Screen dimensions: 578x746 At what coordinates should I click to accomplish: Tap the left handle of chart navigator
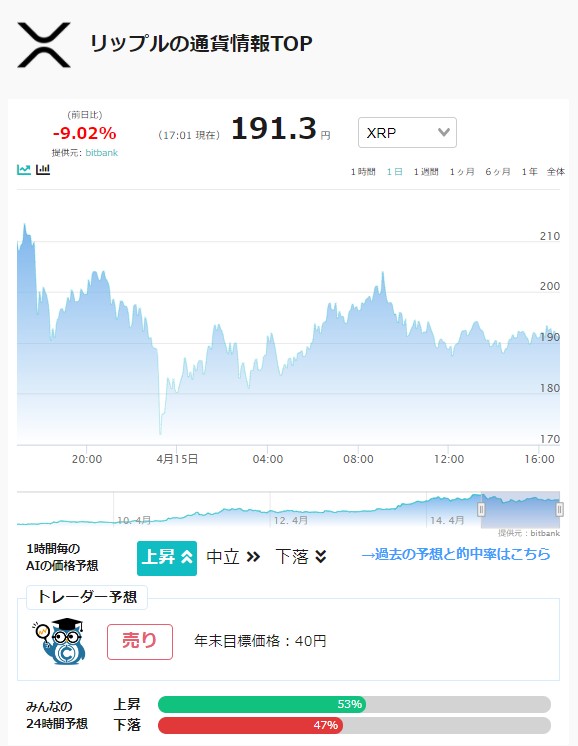[x=481, y=510]
